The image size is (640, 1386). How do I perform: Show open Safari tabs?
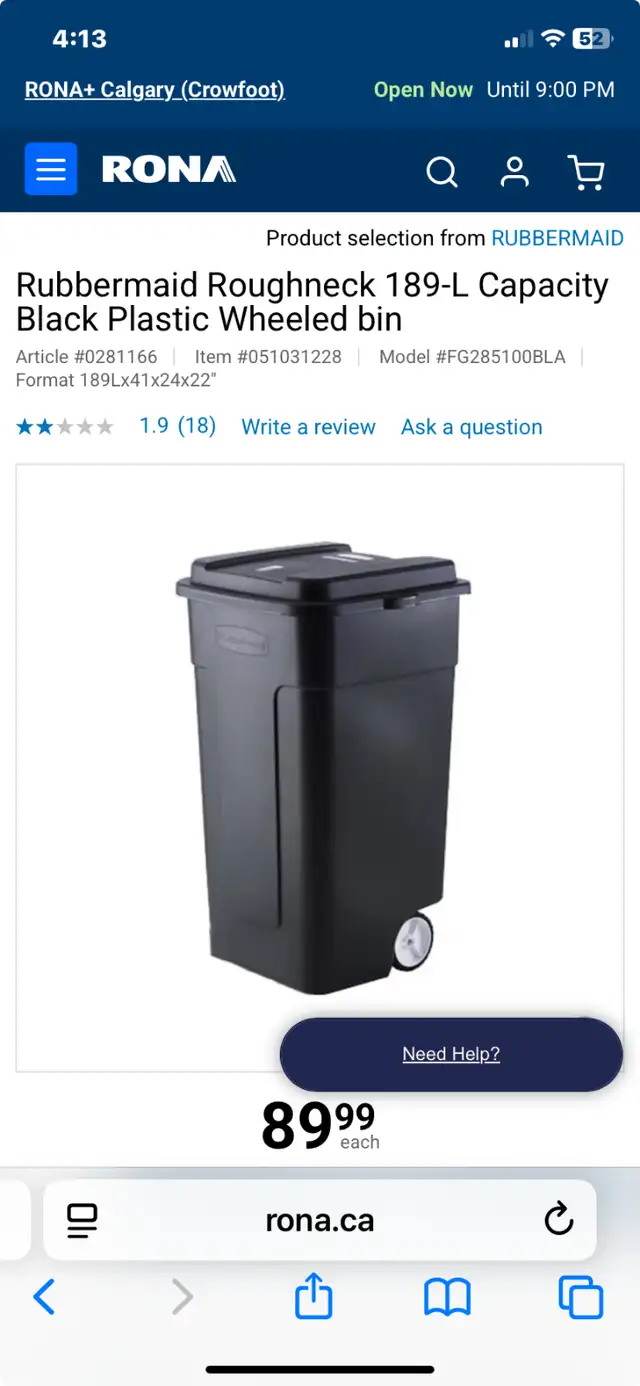[x=581, y=1298]
